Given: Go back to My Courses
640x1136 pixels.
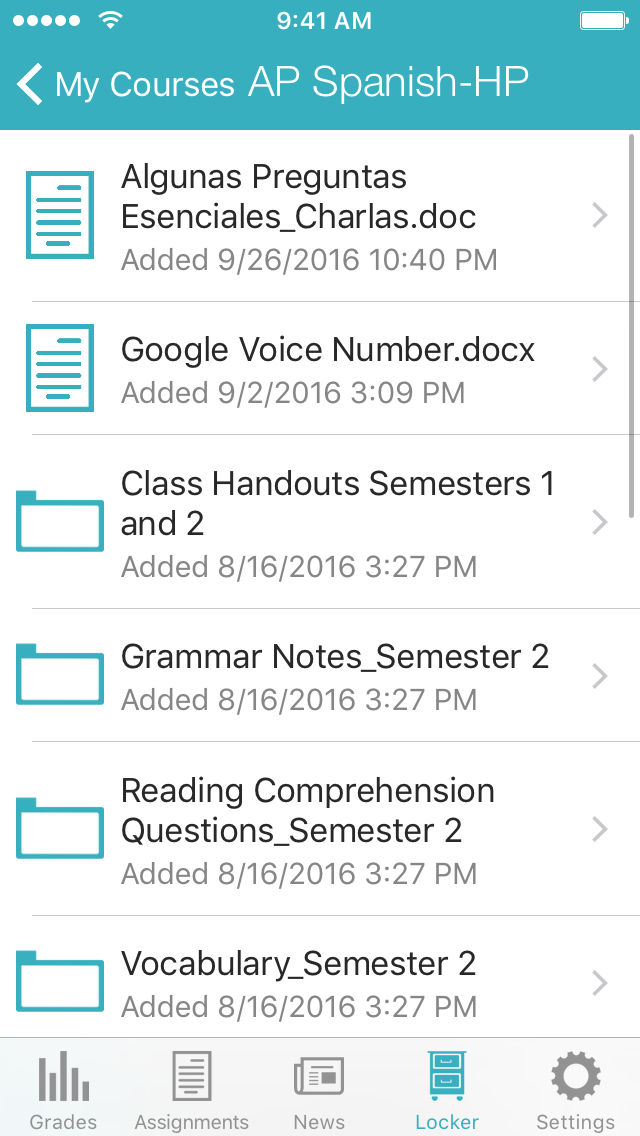Looking at the screenshot, I should (x=125, y=84).
